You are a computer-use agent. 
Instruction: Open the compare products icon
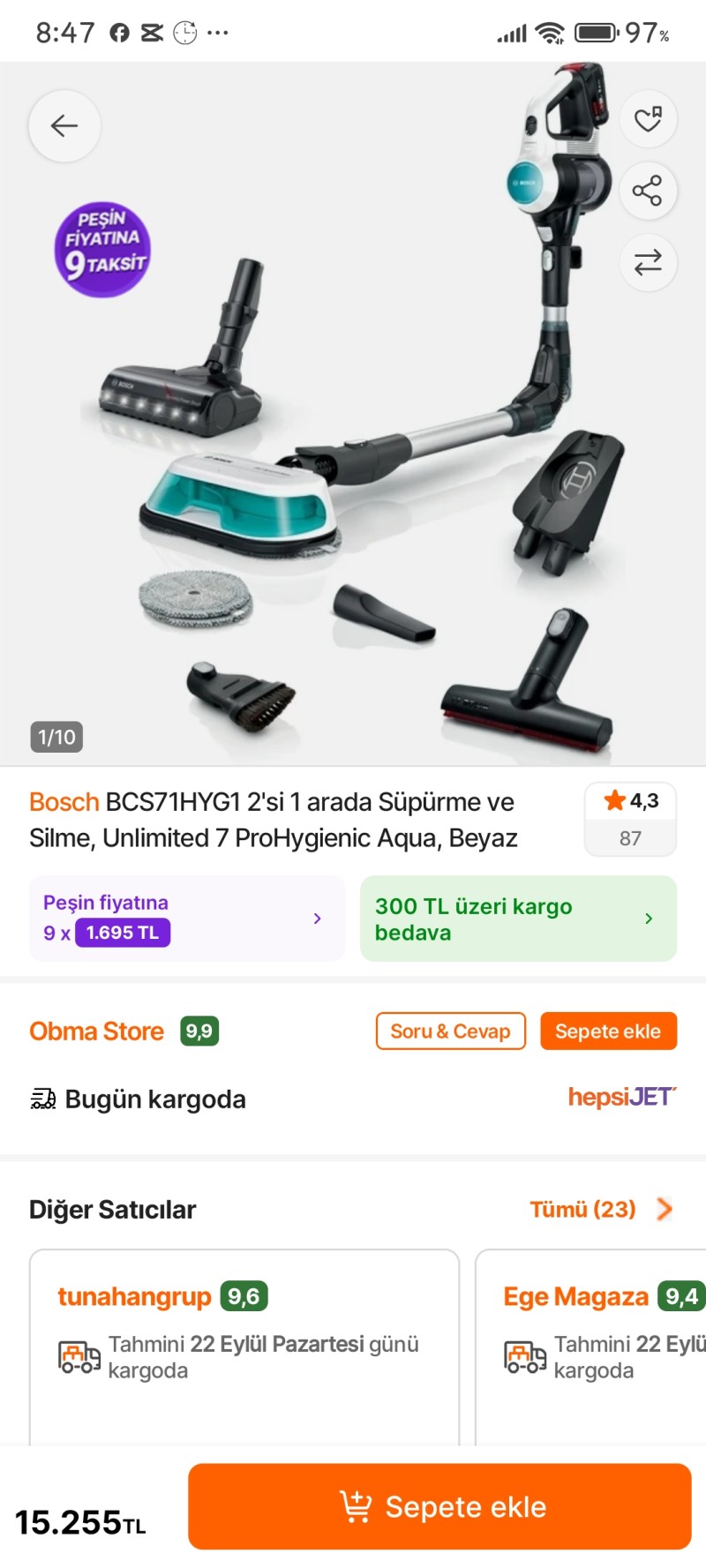point(648,262)
